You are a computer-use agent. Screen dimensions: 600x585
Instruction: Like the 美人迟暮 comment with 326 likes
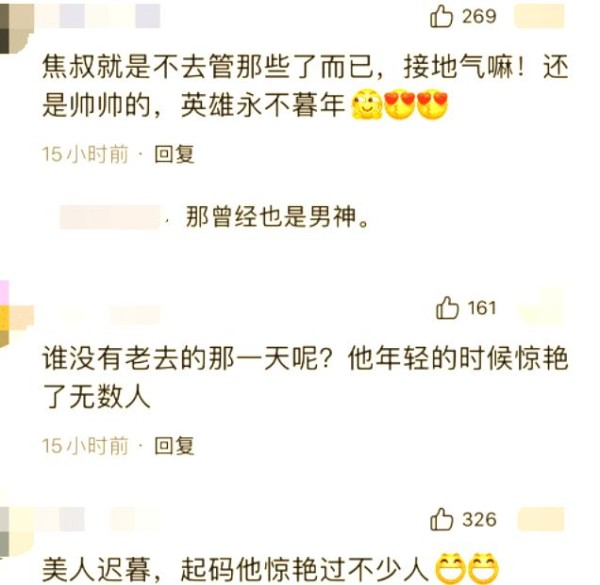[x=442, y=519]
